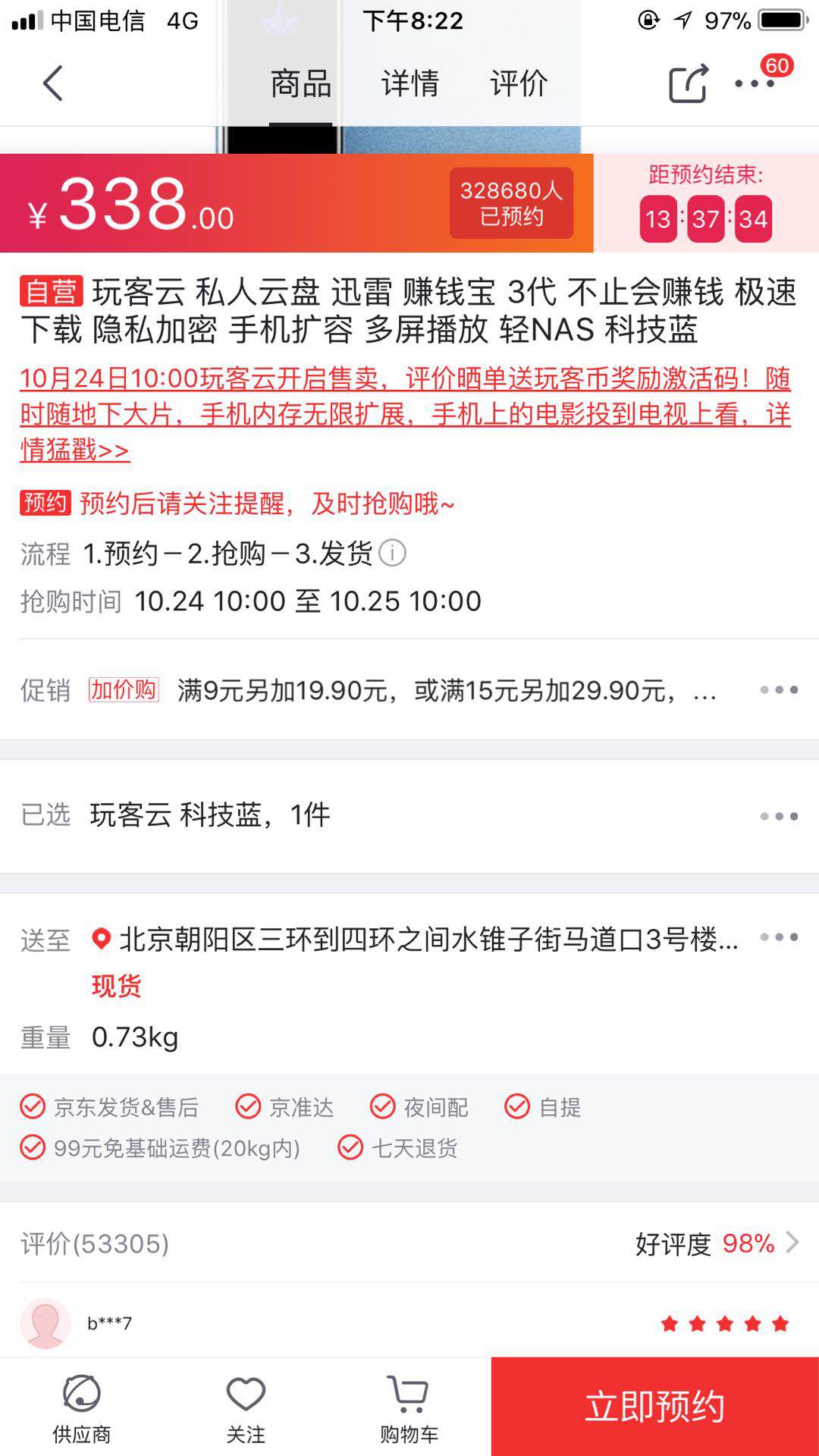This screenshot has width=819, height=1456.
Task: Expand the 促销 加价购 promotions
Action: [779, 690]
